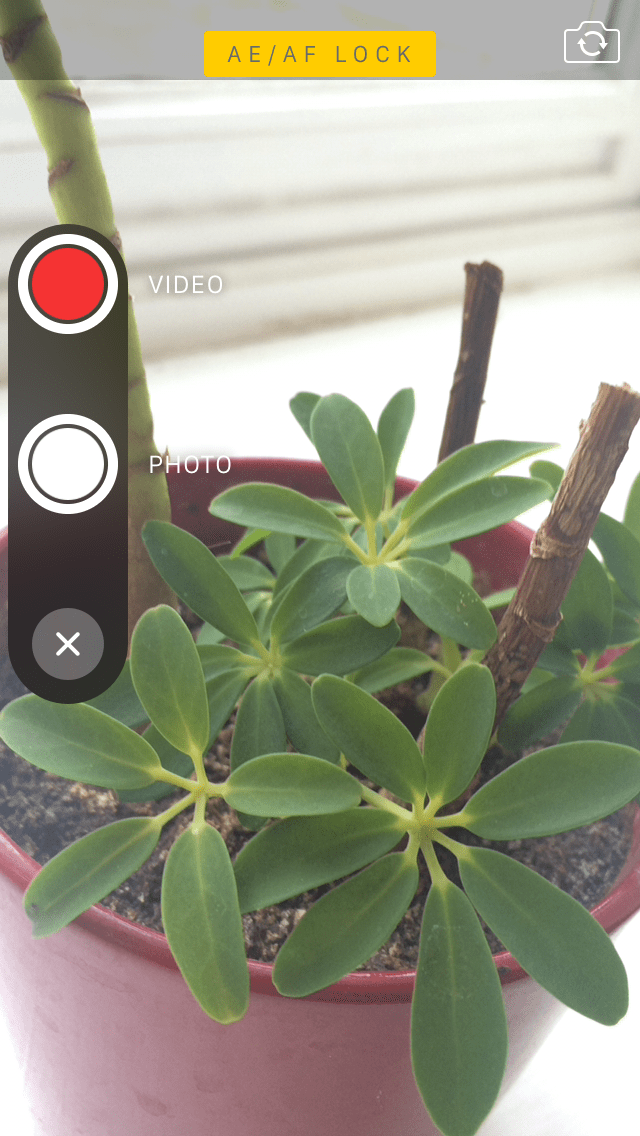The image size is (640, 1136).
Task: Start recording a video with the red button
Action: coord(68,284)
